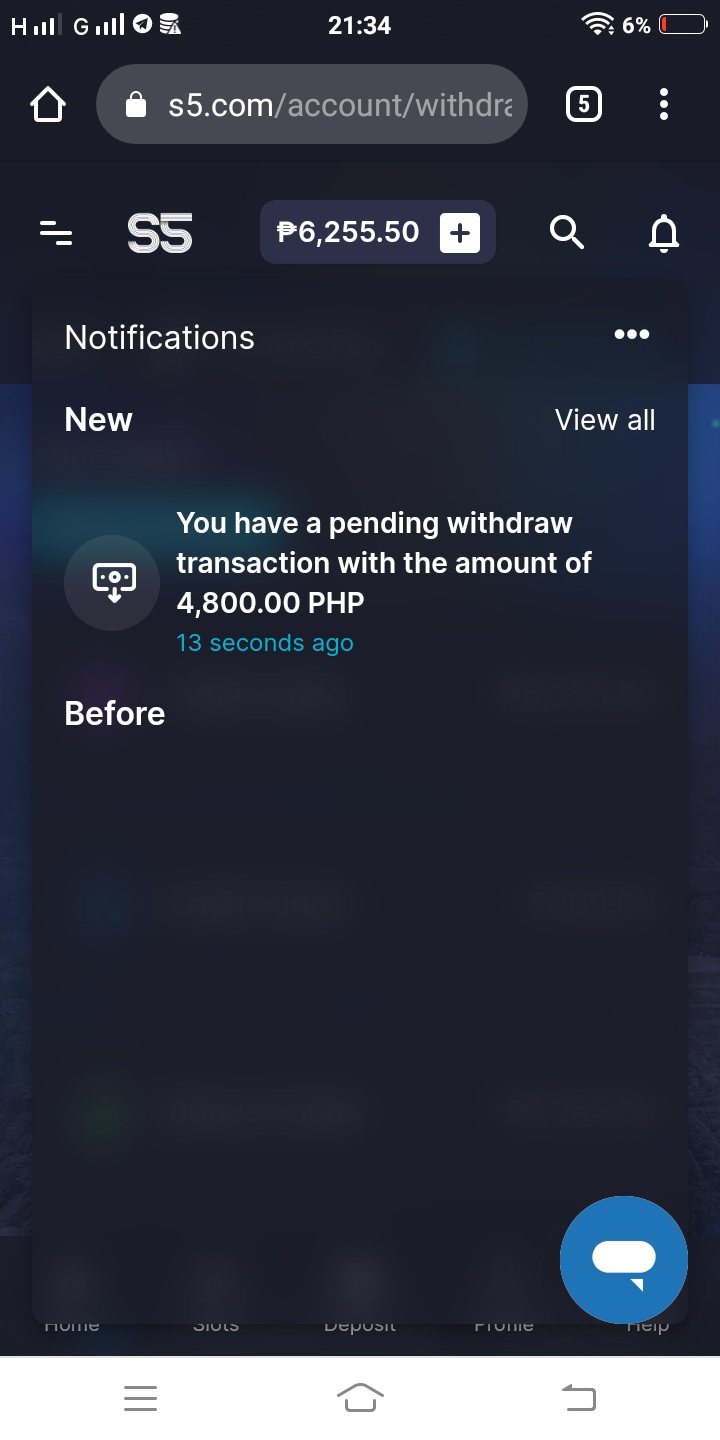Close the notifications bell panel
The image size is (720, 1440).
663,233
